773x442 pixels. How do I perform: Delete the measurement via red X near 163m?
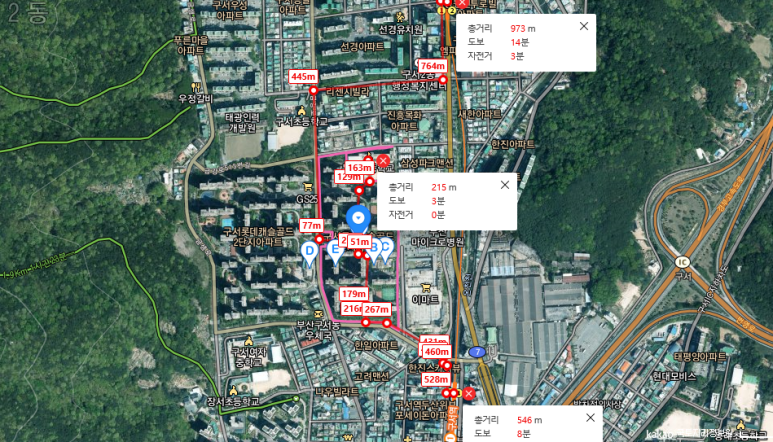pyautogui.click(x=383, y=160)
